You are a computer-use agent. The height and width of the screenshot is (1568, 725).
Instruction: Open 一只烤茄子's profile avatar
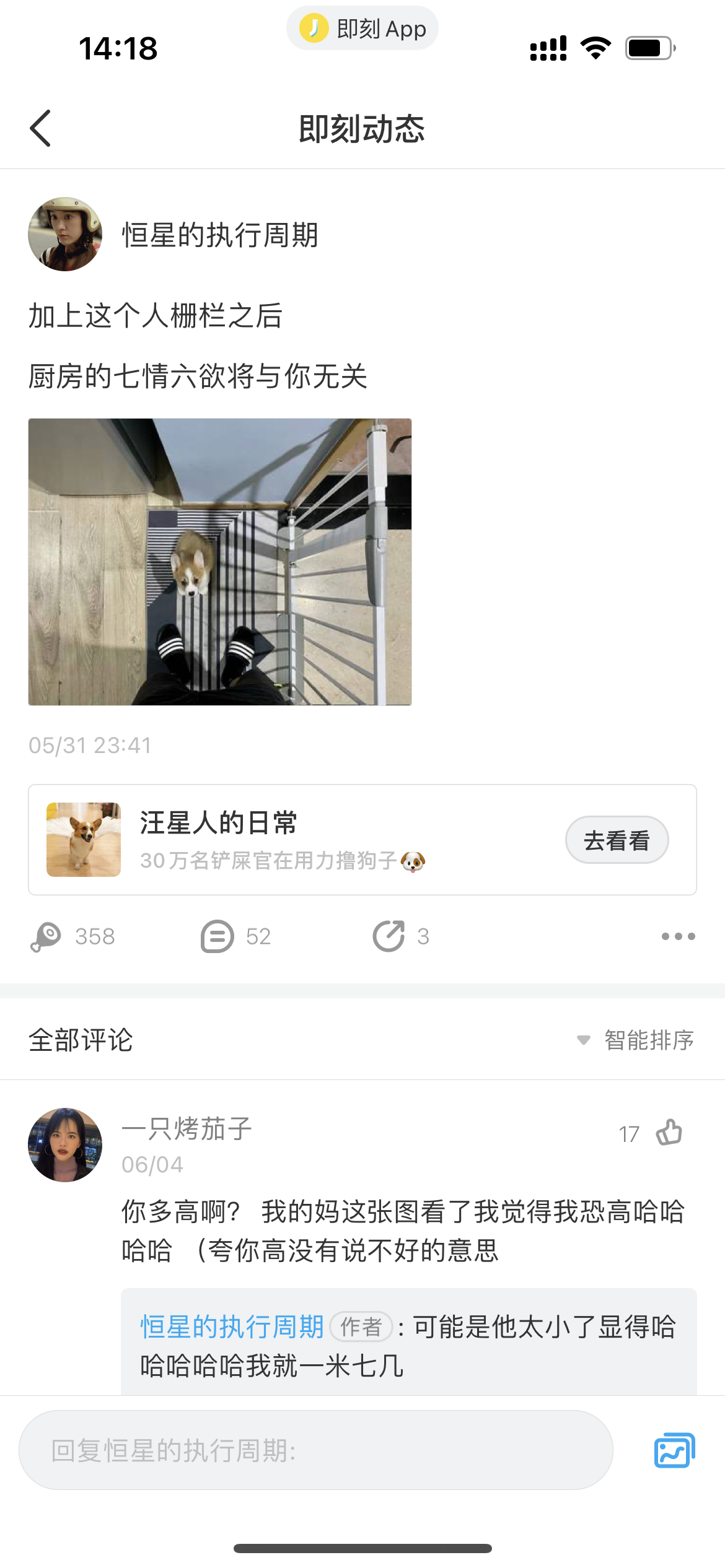[65, 1145]
